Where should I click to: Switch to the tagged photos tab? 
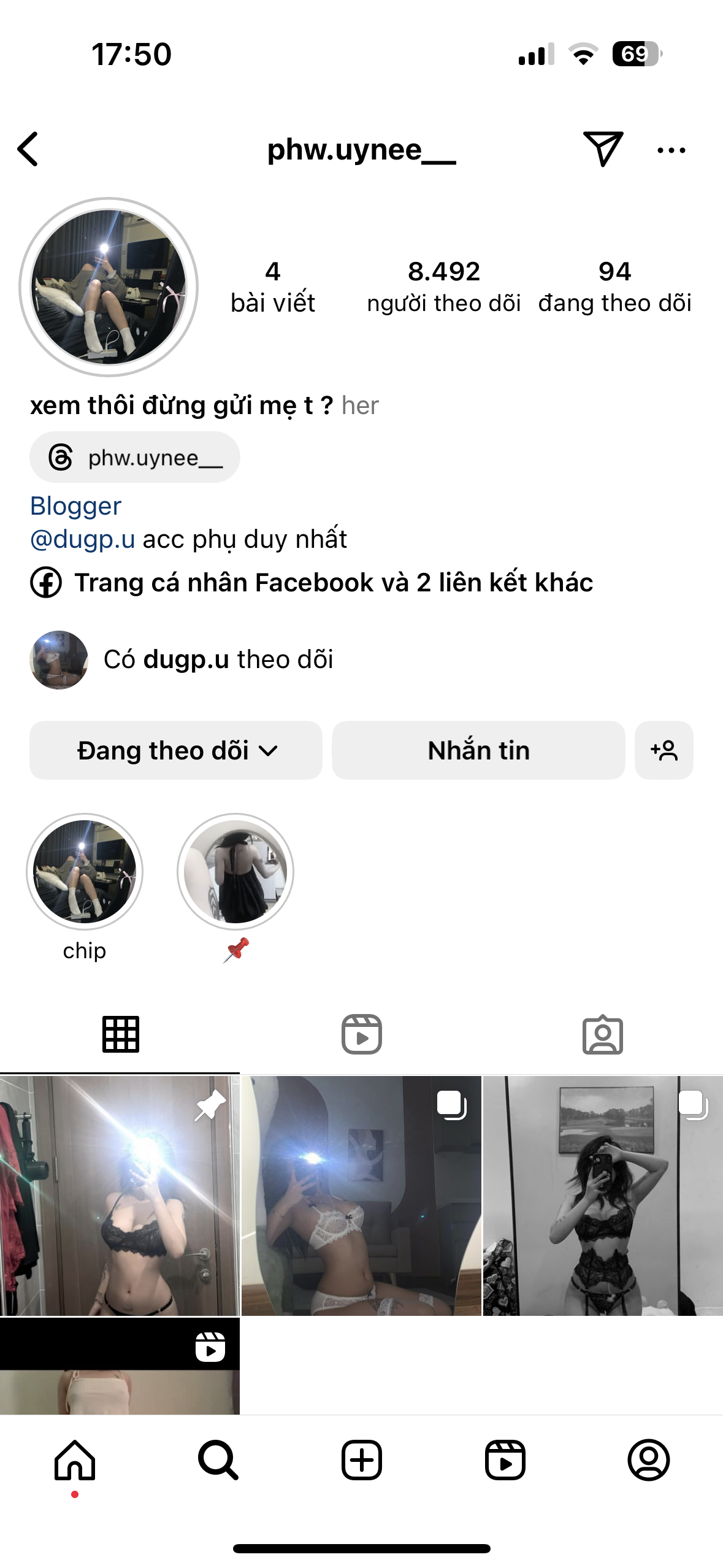click(x=602, y=1034)
